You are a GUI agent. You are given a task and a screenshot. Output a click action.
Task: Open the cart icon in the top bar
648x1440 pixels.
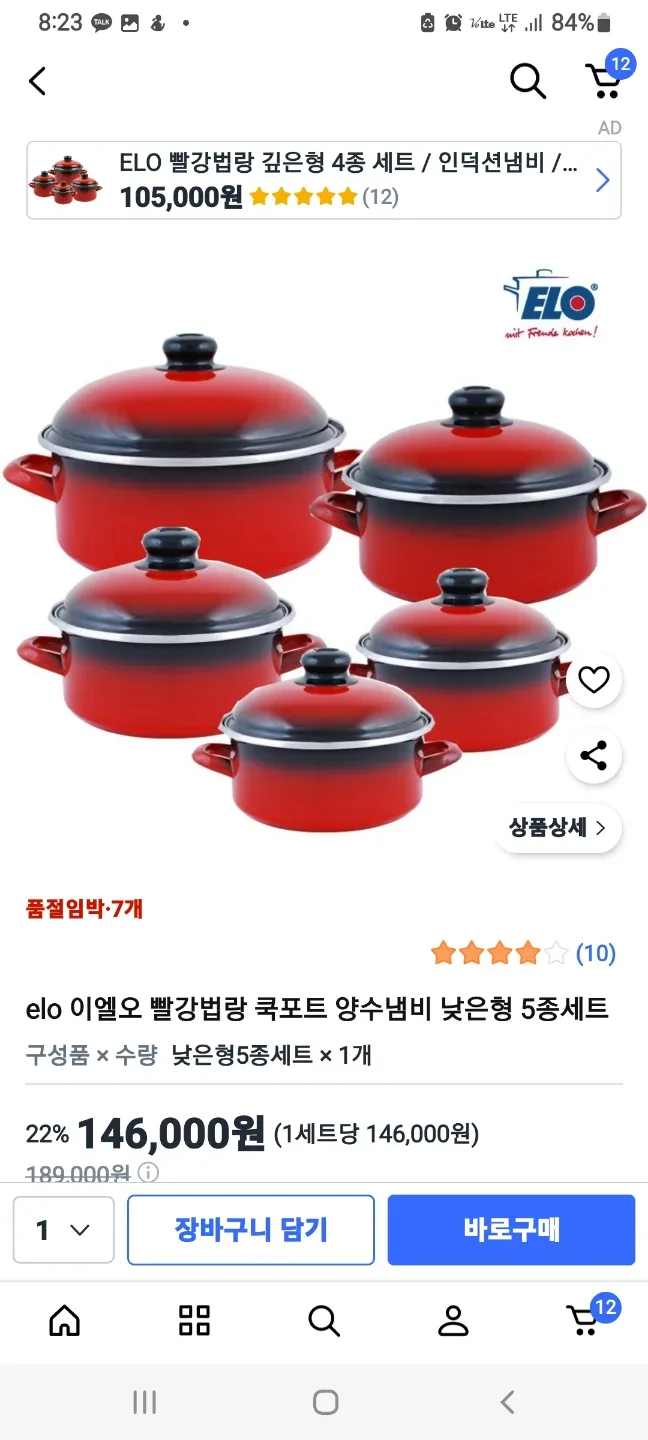point(605,80)
